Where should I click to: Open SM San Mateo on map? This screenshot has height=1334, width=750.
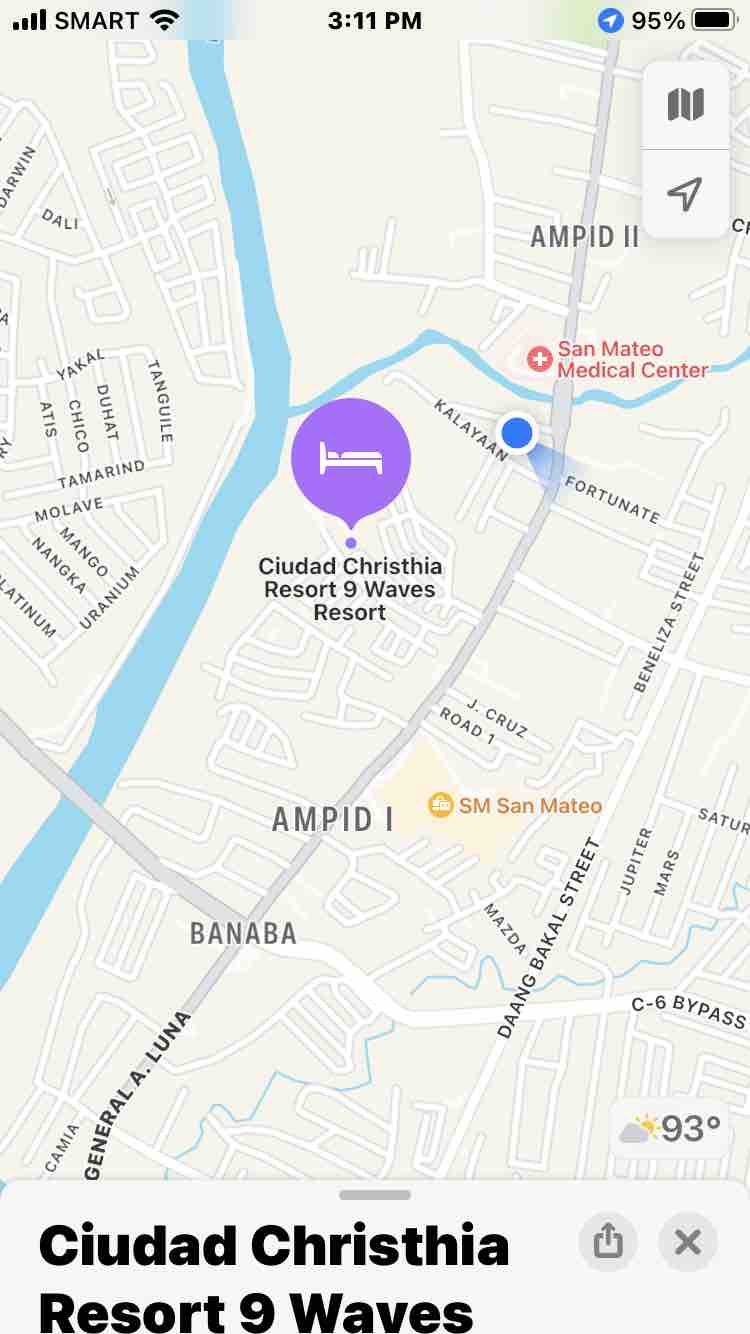click(x=440, y=805)
